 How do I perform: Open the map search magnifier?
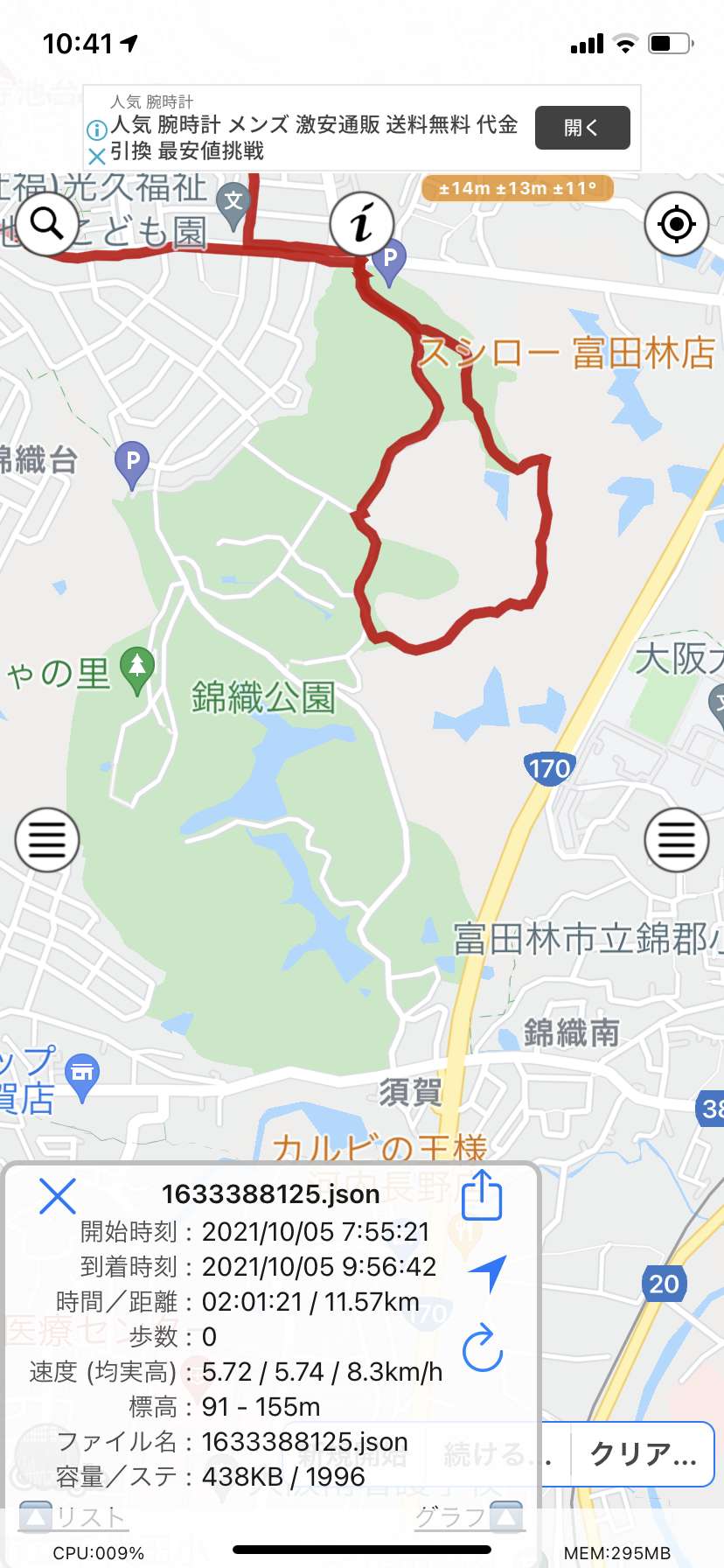click(47, 224)
